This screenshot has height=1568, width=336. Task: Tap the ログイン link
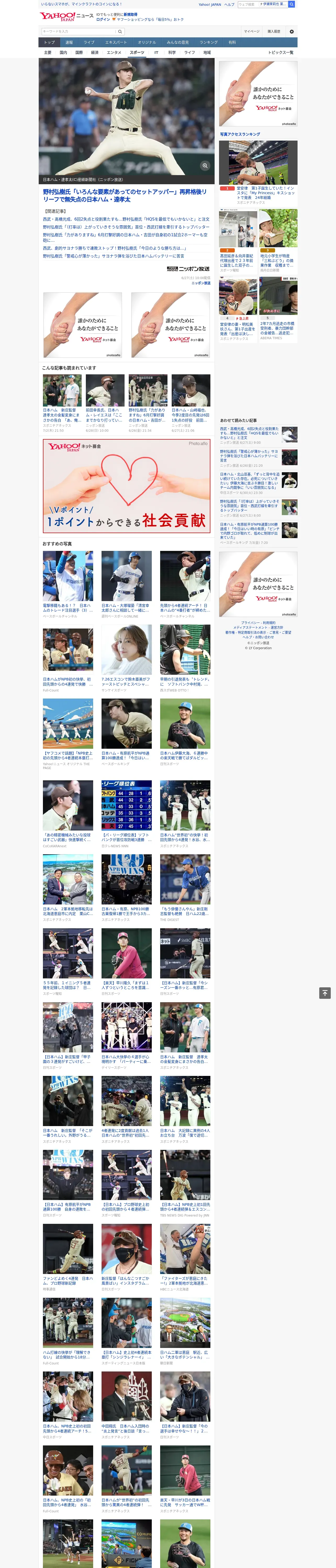103,20
